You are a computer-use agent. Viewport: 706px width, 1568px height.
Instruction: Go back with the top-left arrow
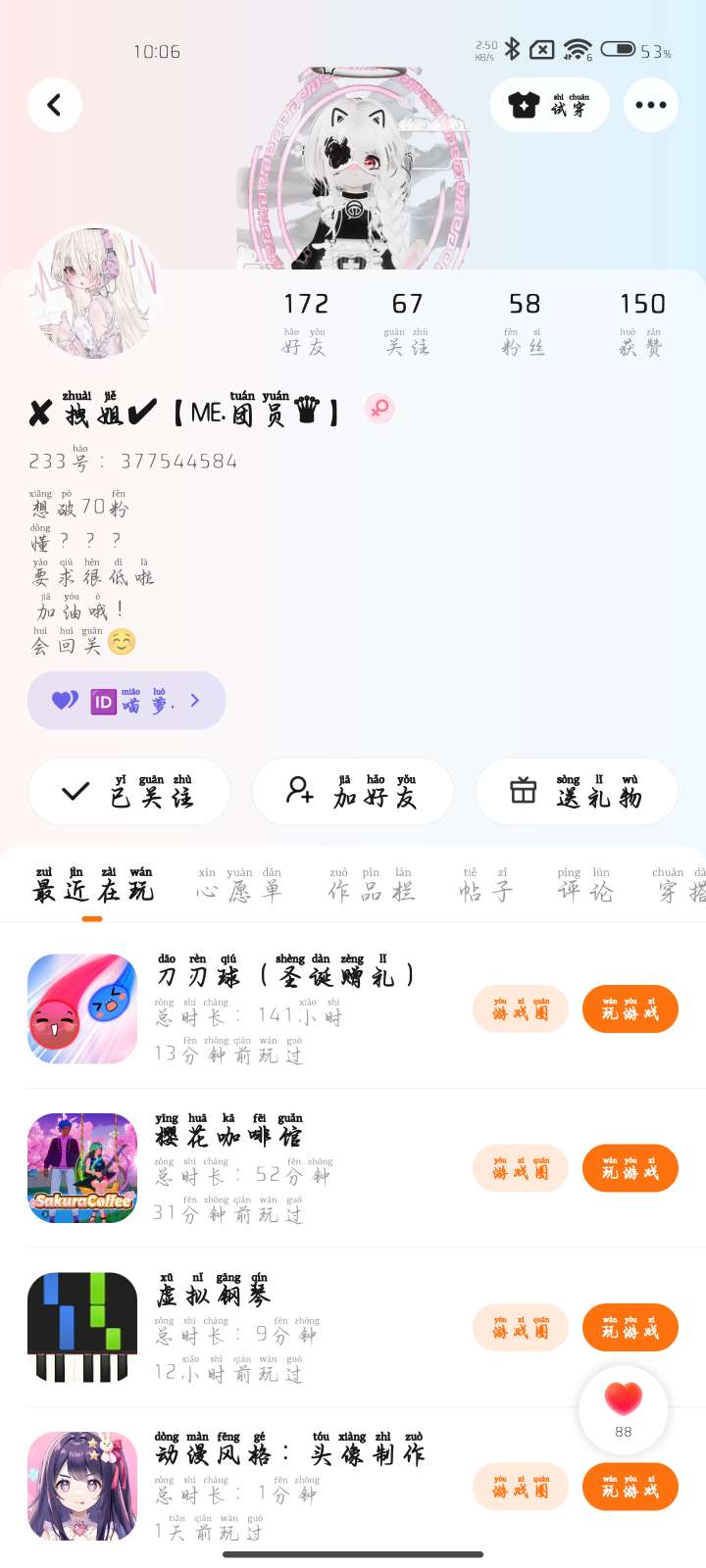click(x=54, y=105)
